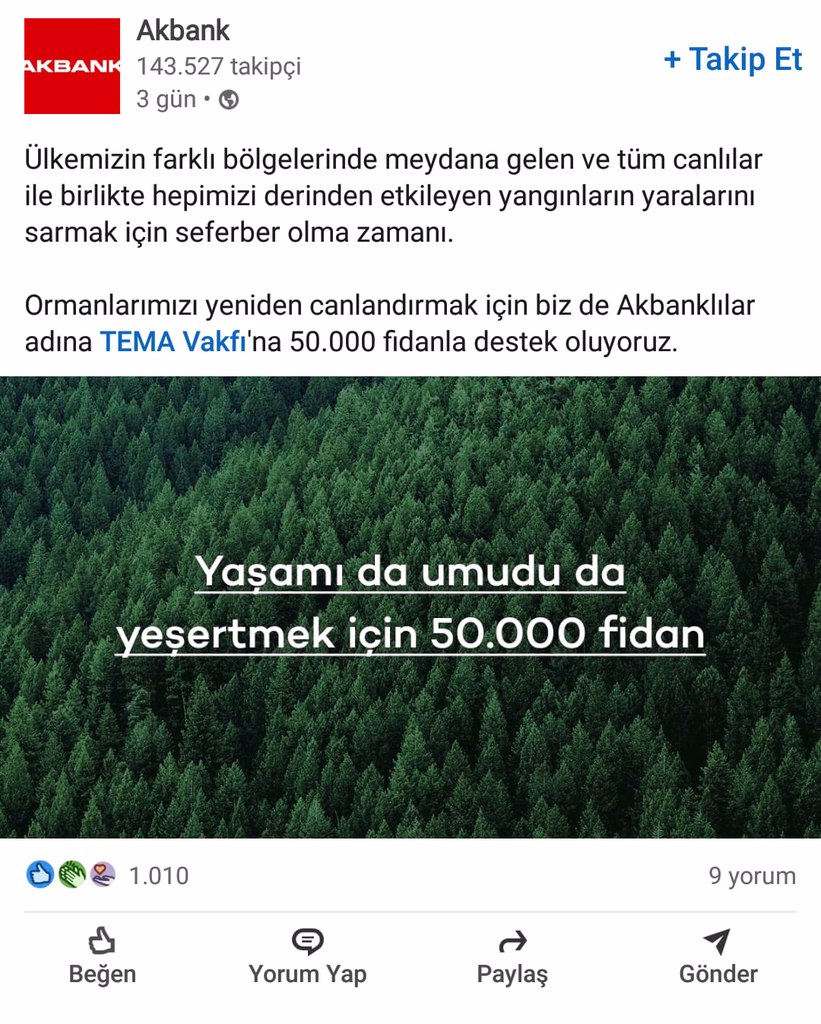Viewport: 821px width, 1024px height.
Task: Click the Yorum Yap speech bubble icon
Action: coord(308,940)
